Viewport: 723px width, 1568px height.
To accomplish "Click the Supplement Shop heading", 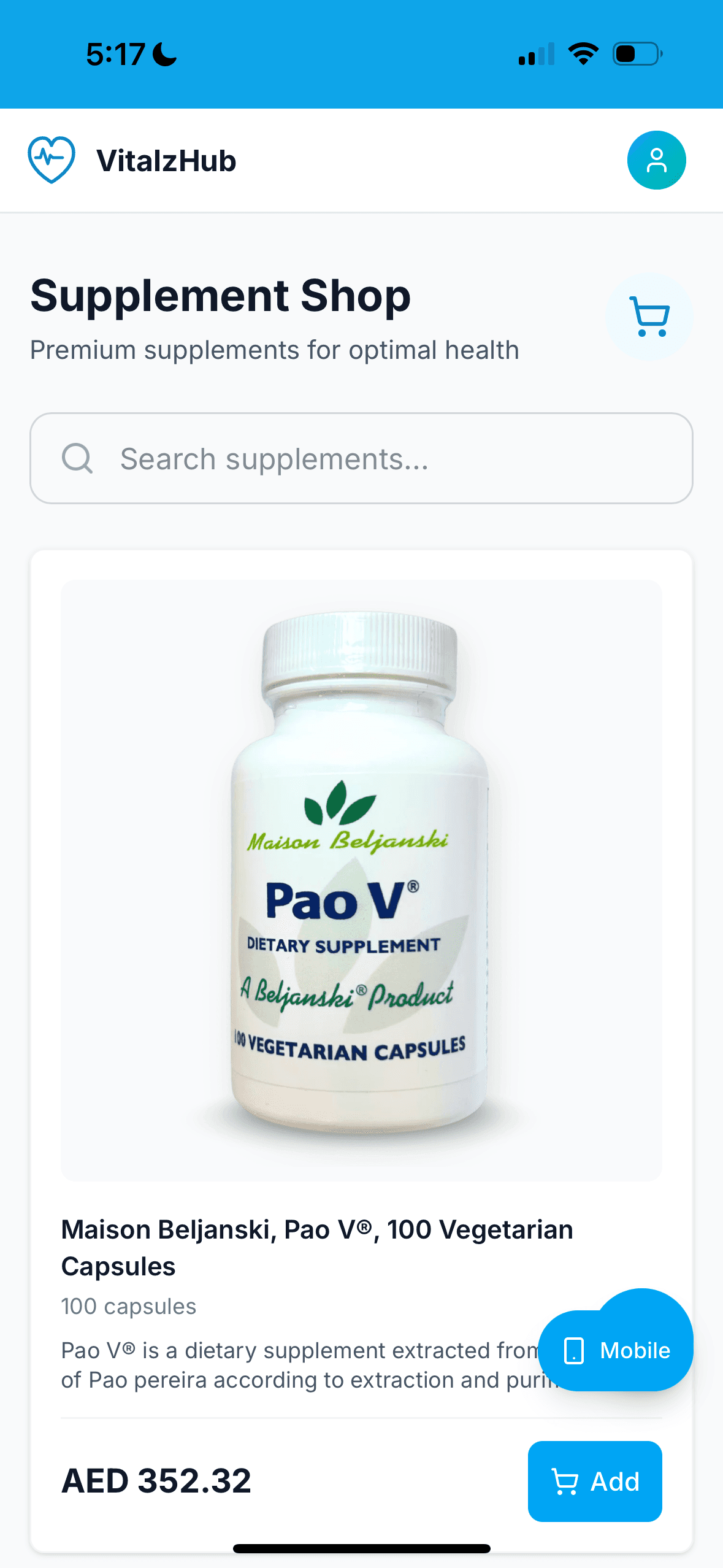I will [x=220, y=296].
